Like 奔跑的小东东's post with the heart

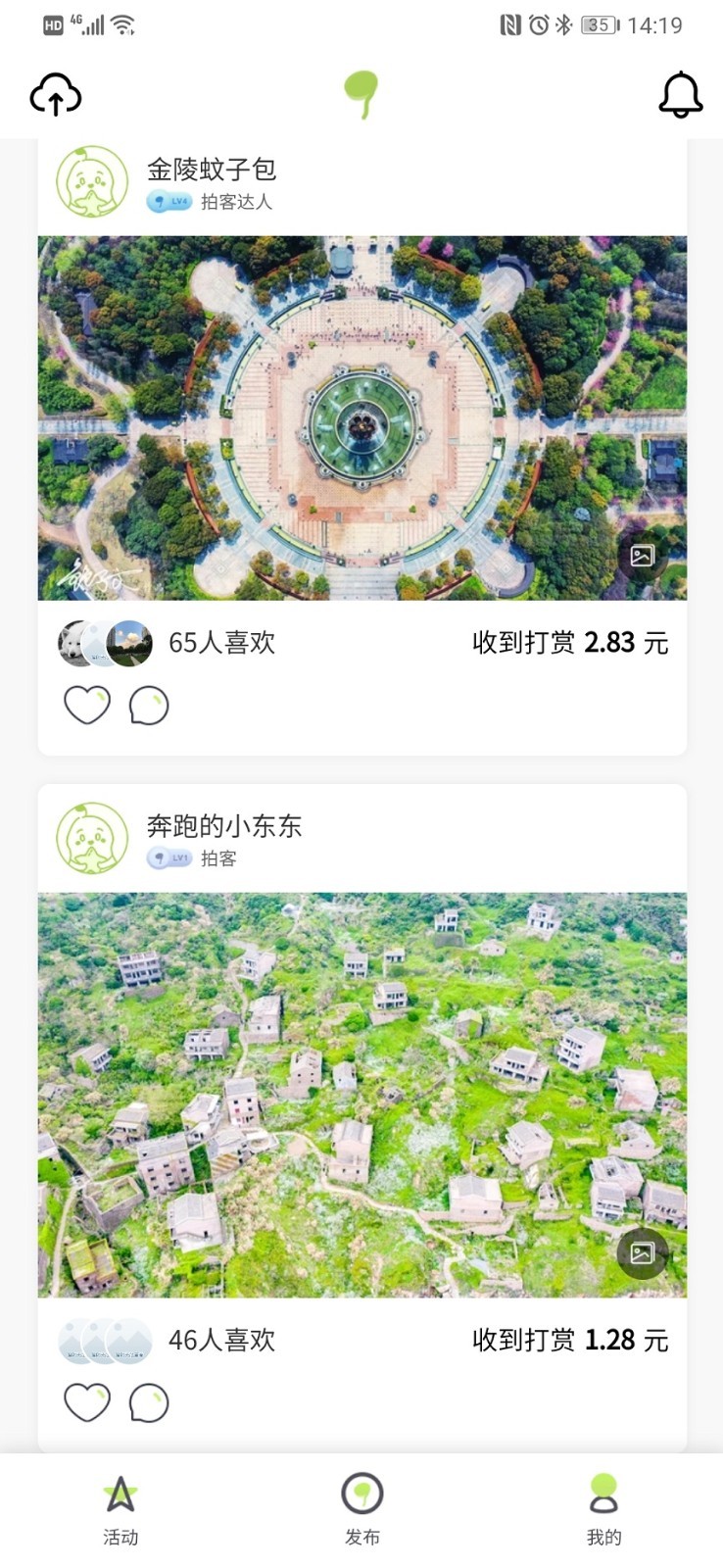click(x=86, y=1401)
